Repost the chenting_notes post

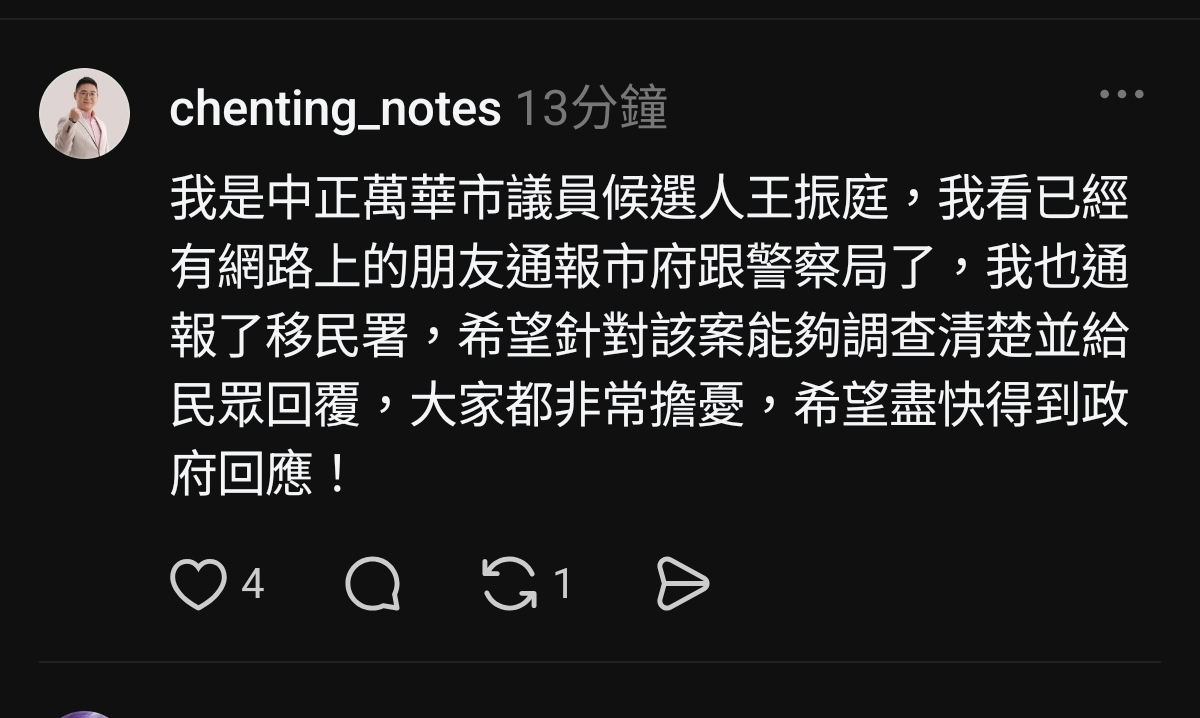(510, 584)
